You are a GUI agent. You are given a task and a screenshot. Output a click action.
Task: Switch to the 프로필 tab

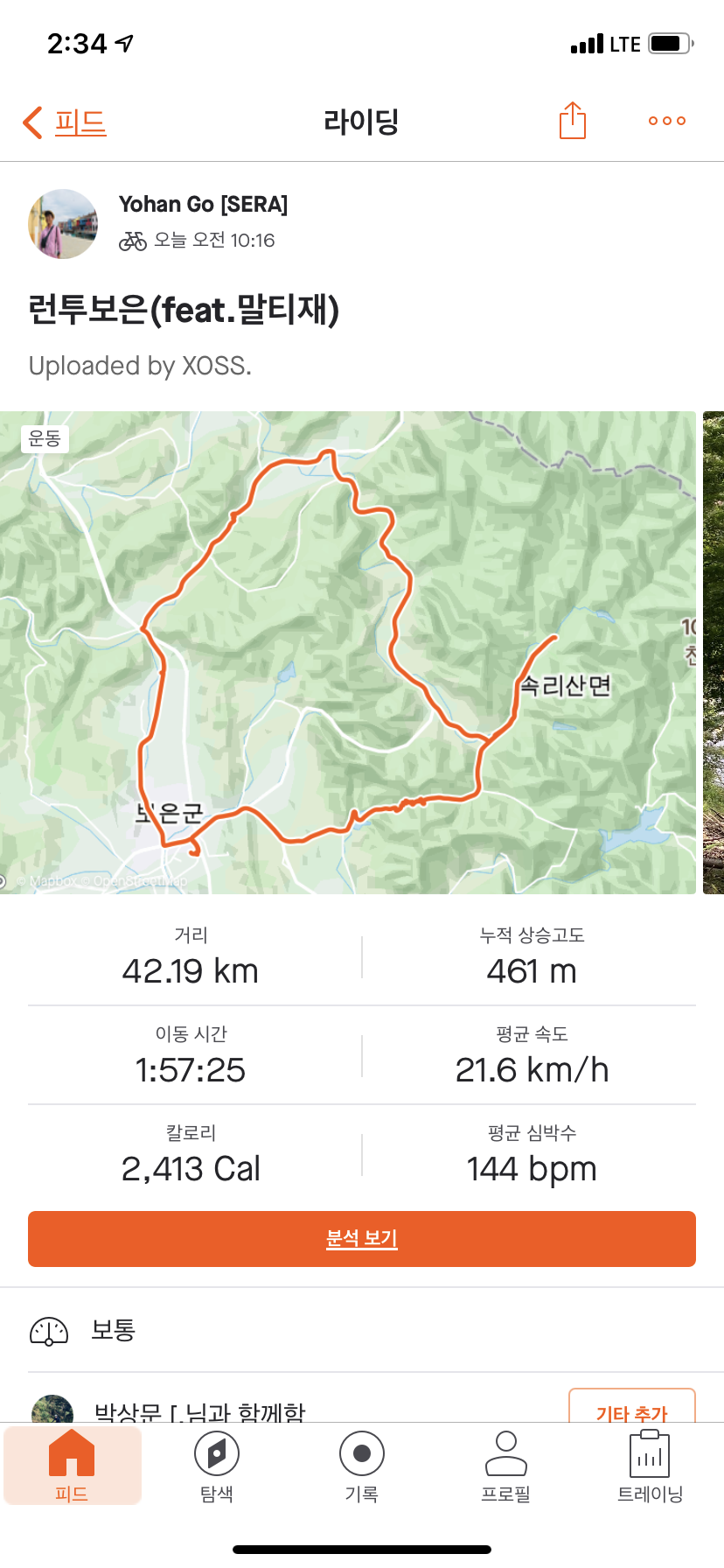pos(506,1466)
